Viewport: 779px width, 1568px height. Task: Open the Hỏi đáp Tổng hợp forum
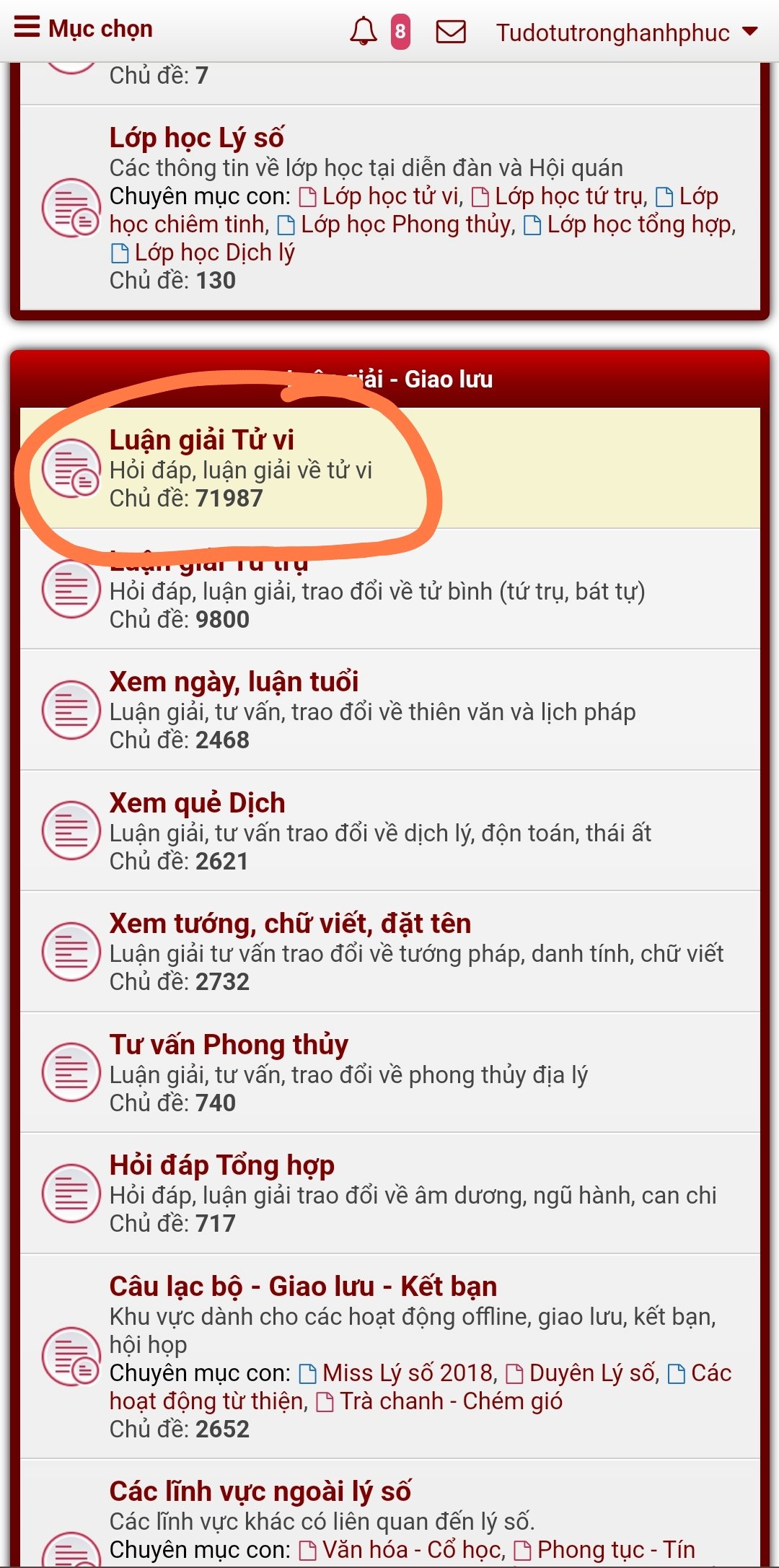click(222, 1165)
